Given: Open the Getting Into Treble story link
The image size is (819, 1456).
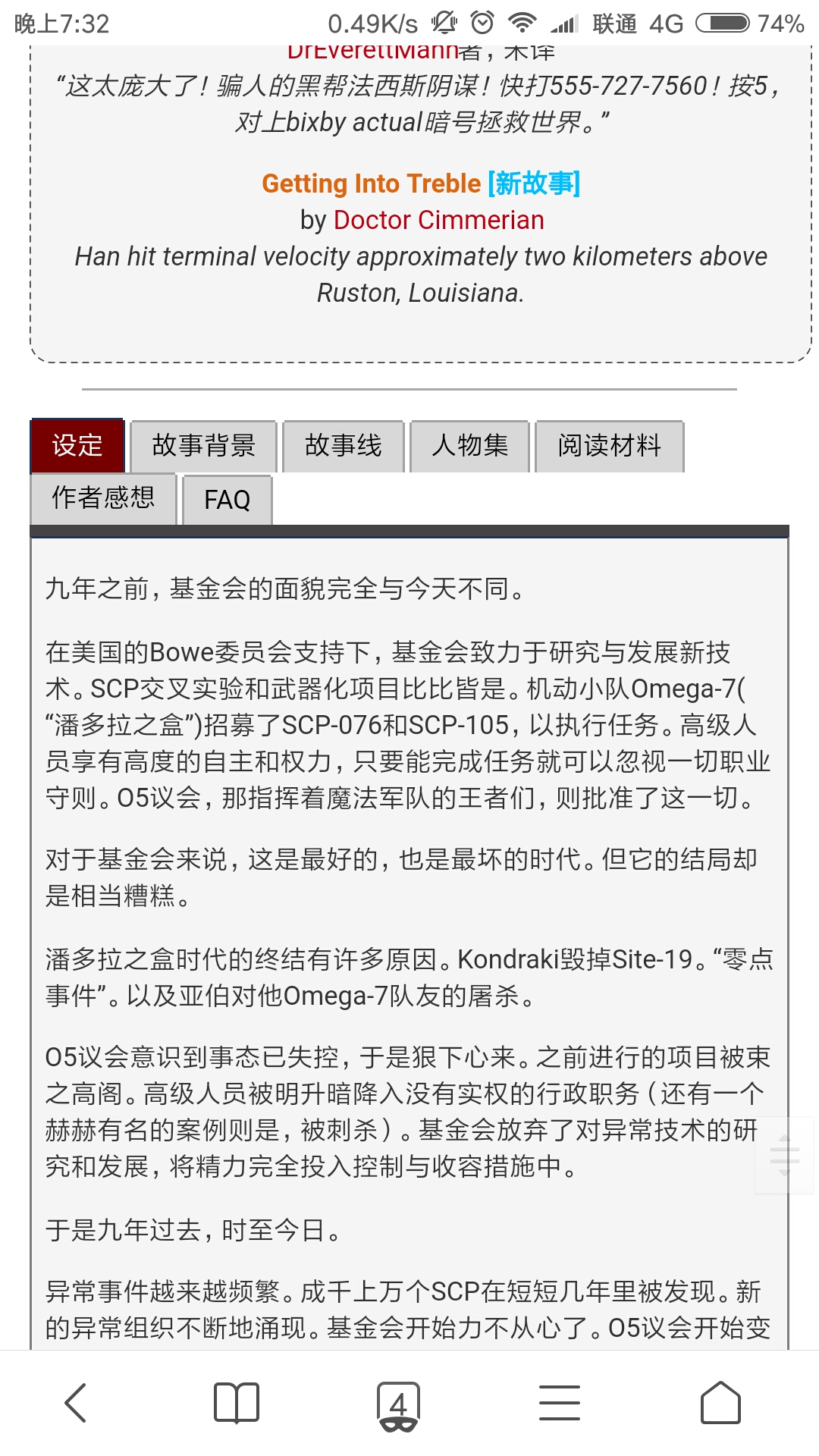Looking at the screenshot, I should click(x=371, y=184).
